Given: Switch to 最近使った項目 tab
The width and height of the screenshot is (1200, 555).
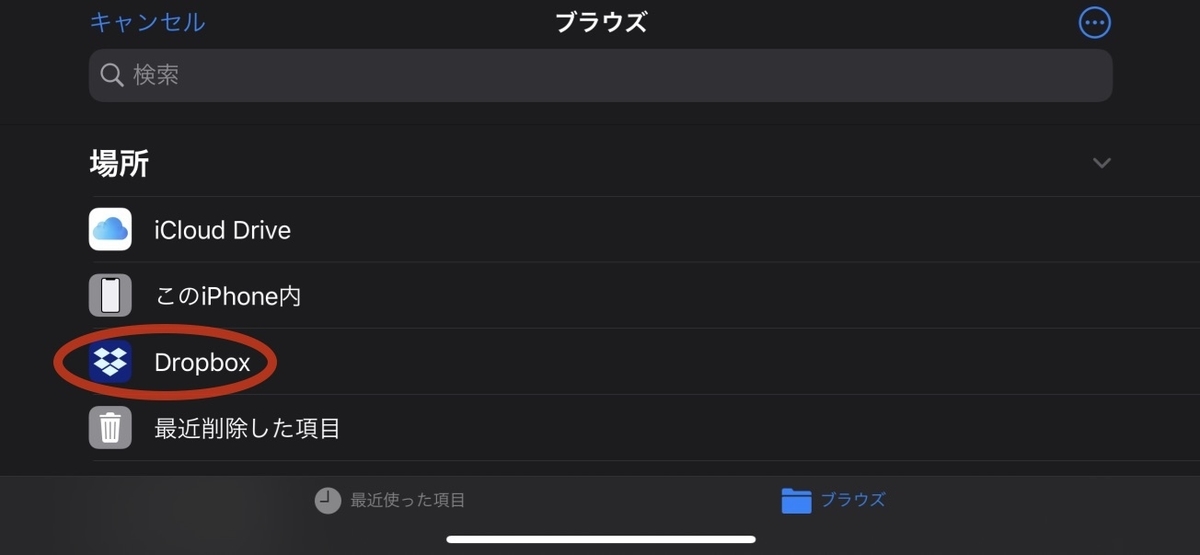Looking at the screenshot, I should (x=390, y=500).
